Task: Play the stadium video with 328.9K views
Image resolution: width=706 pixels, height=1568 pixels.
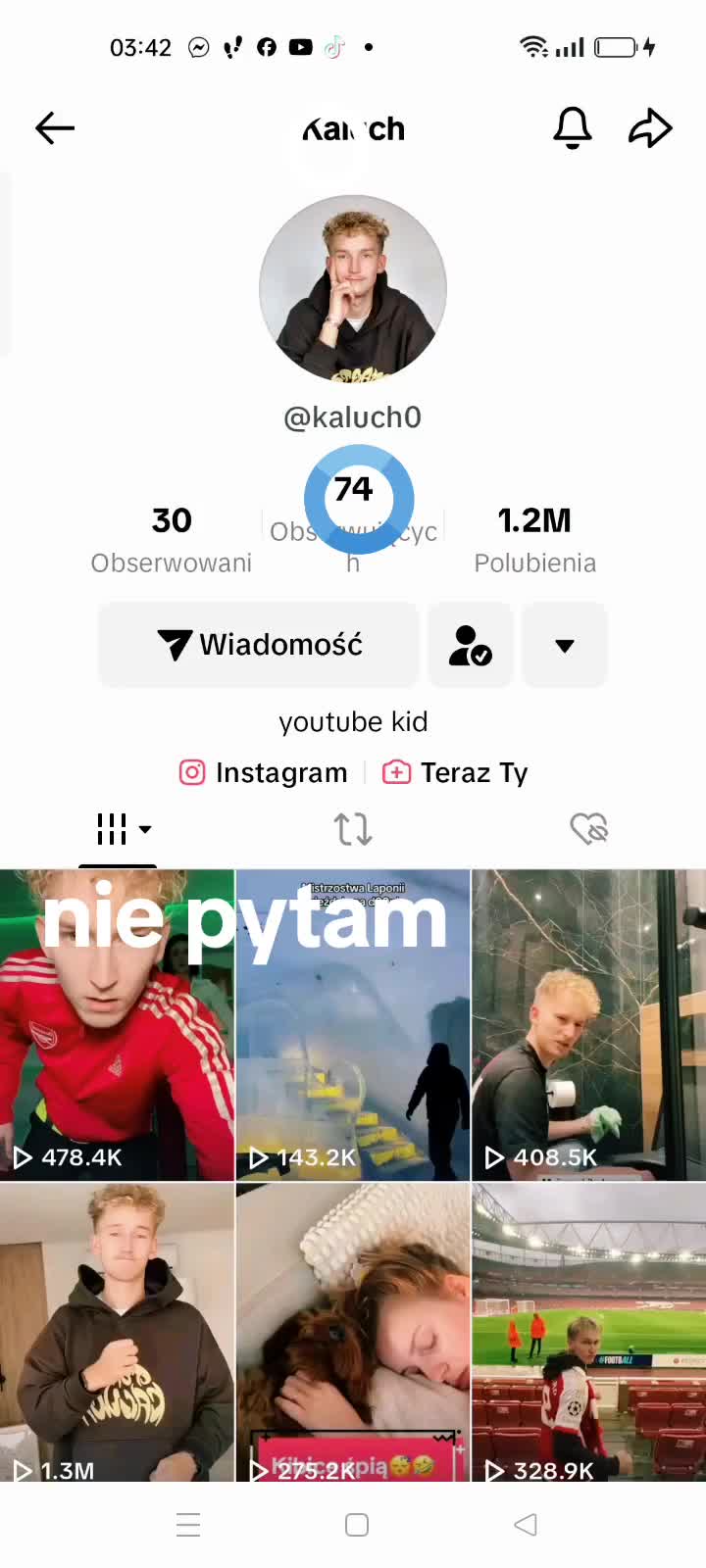Action: point(588,1332)
